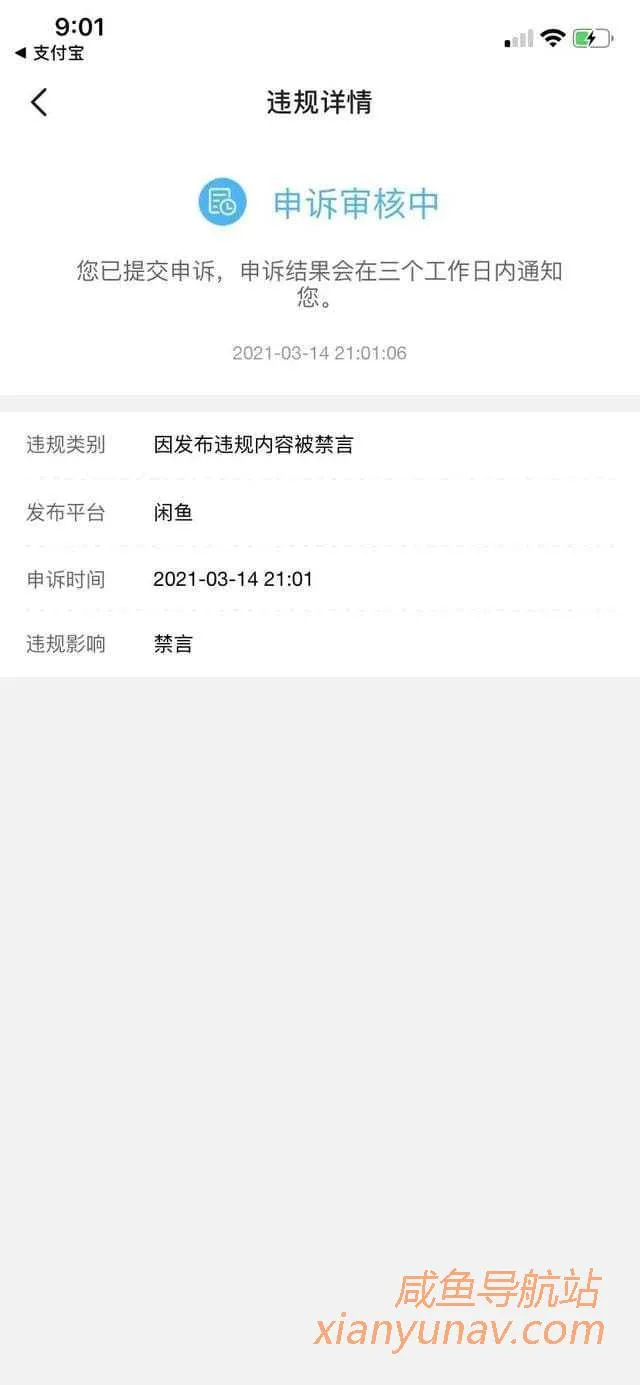
Task: Go back from the 违规详情 page
Action: pyautogui.click(x=39, y=102)
